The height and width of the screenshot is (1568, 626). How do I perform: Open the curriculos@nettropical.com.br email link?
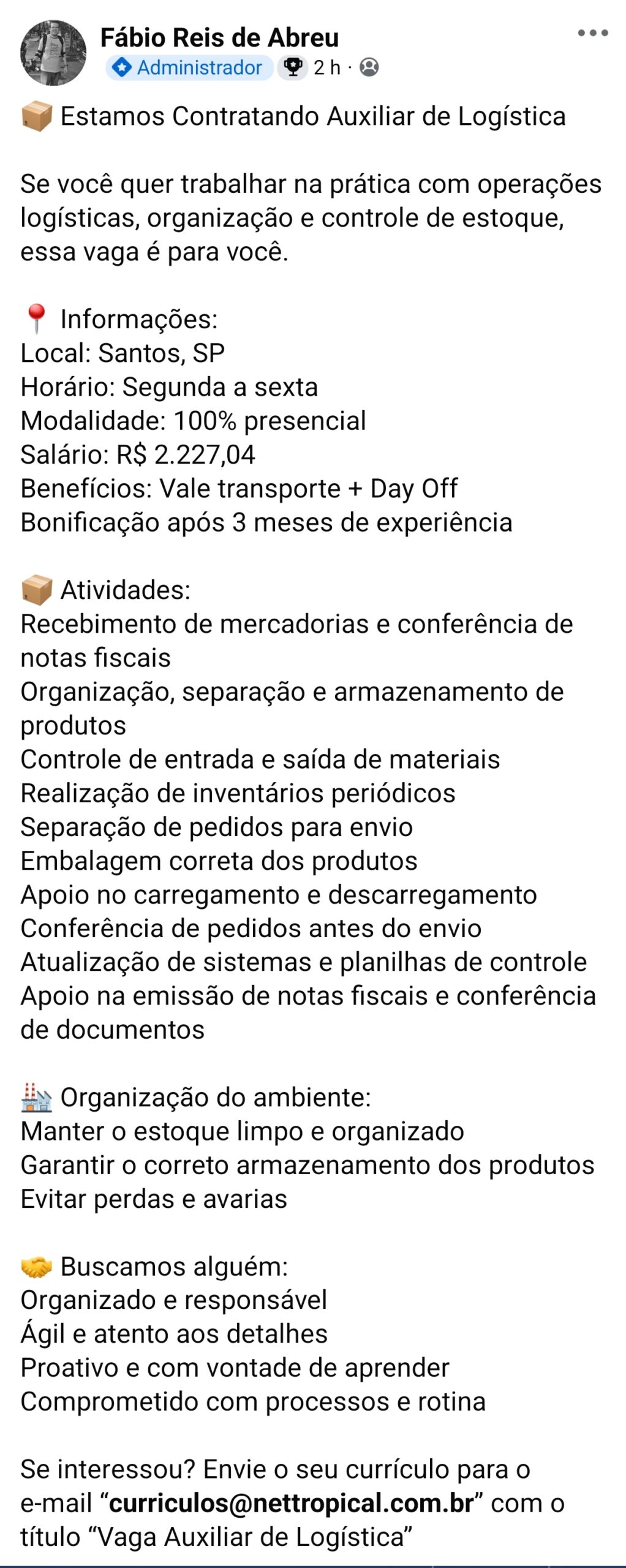[292, 1503]
